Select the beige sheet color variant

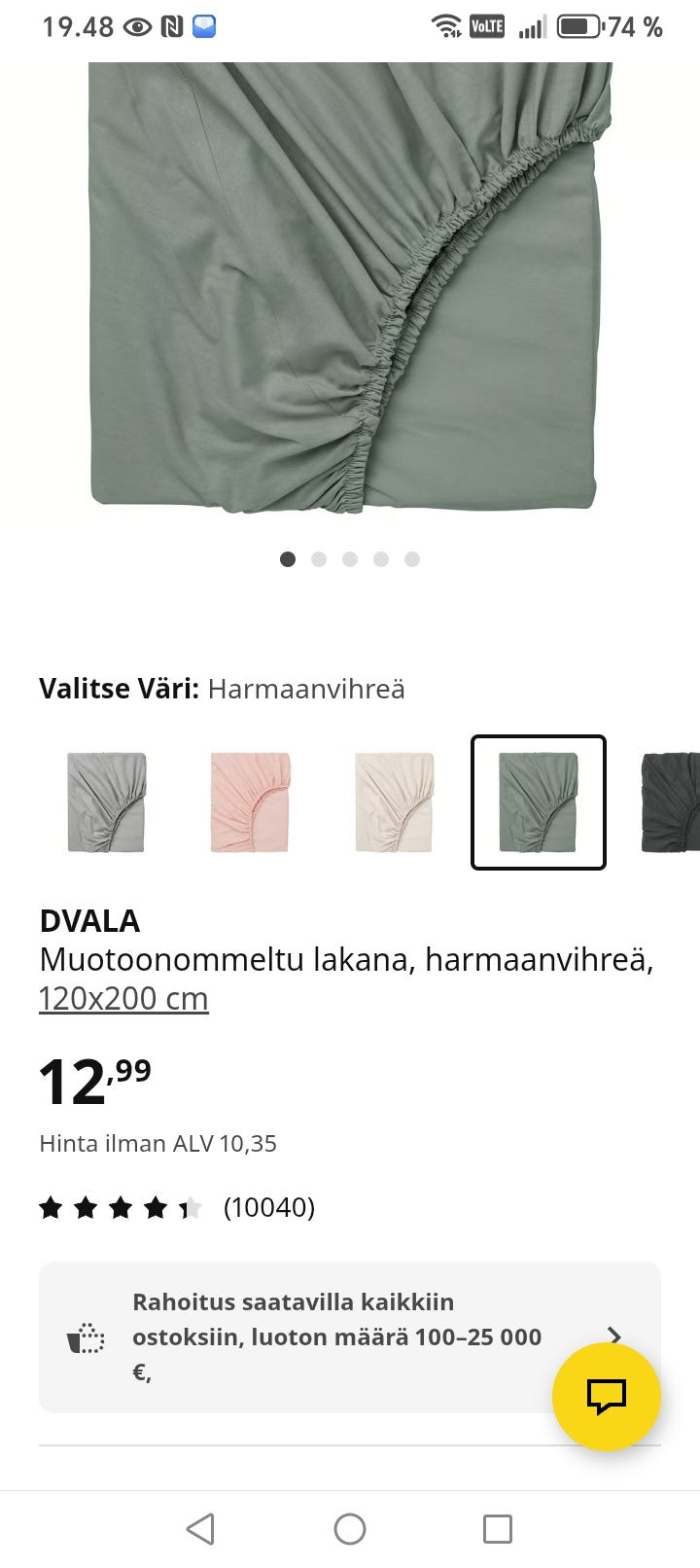coord(394,802)
